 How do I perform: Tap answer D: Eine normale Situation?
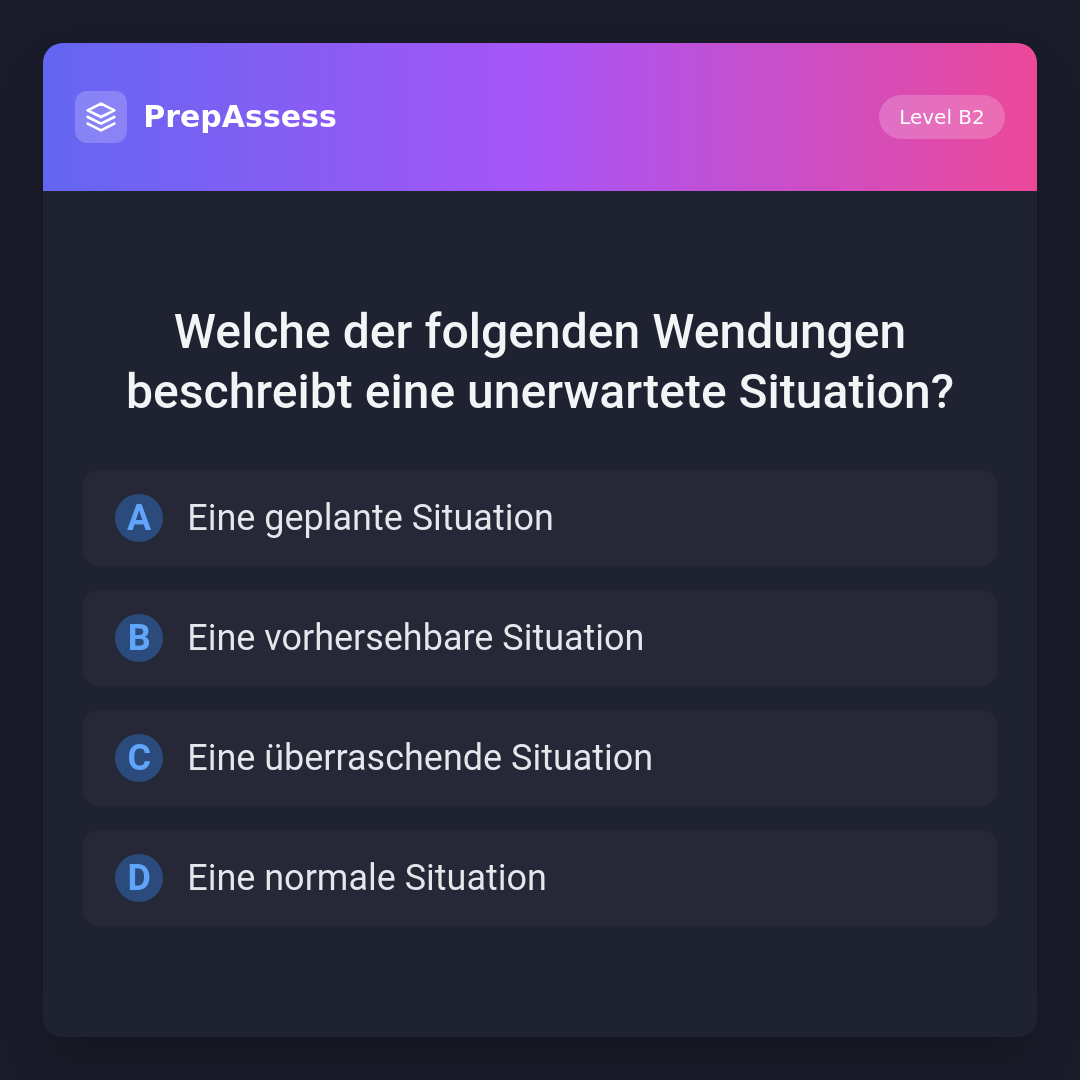(540, 878)
